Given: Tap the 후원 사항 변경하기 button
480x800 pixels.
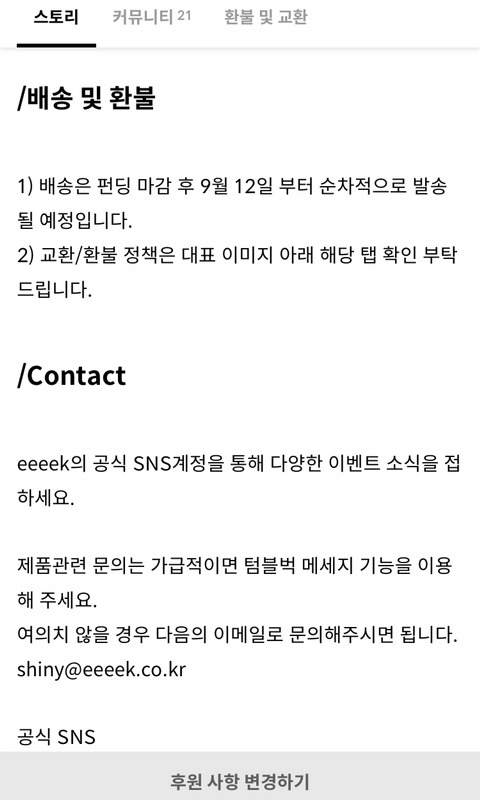Looking at the screenshot, I should pyautogui.click(x=240, y=780).
